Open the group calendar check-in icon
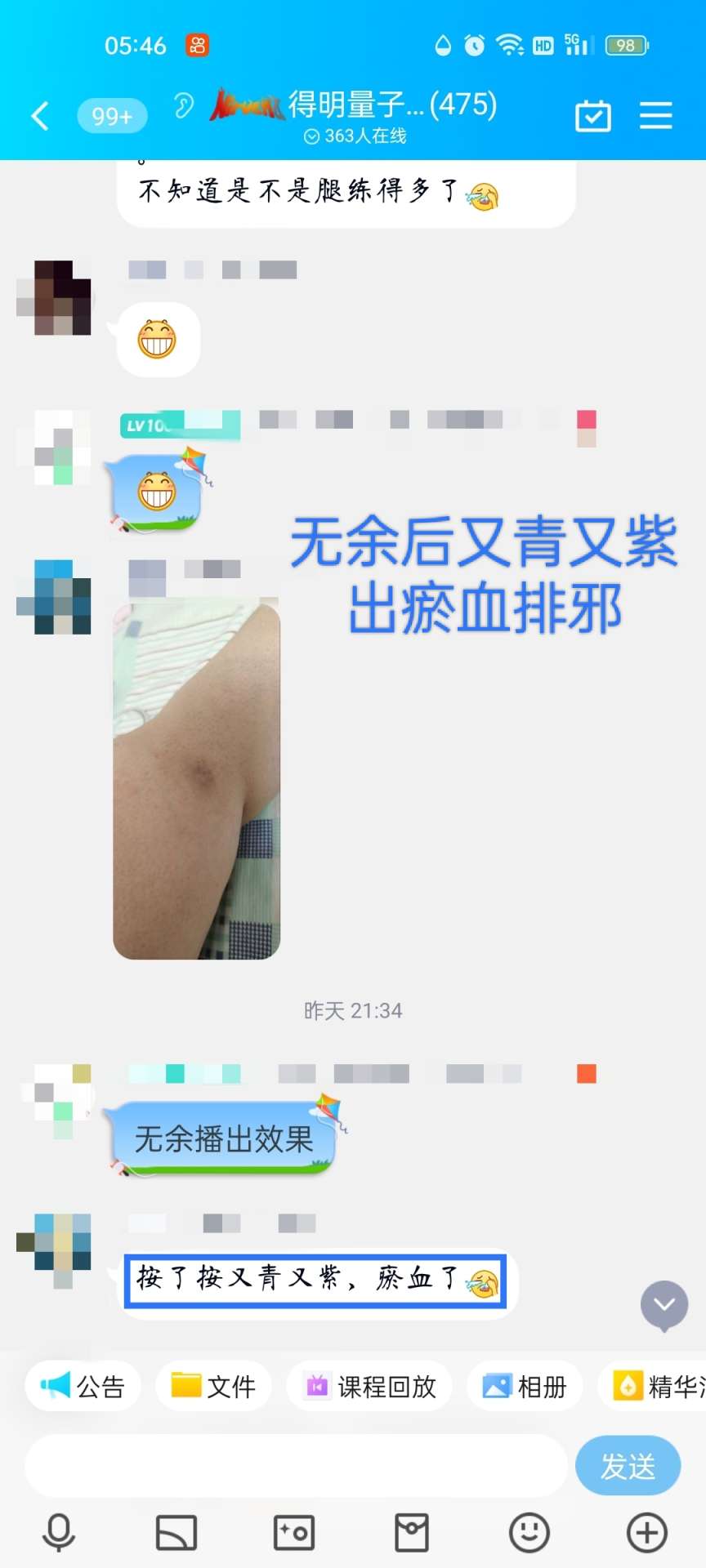Viewport: 706px width, 1568px height. coord(593,116)
